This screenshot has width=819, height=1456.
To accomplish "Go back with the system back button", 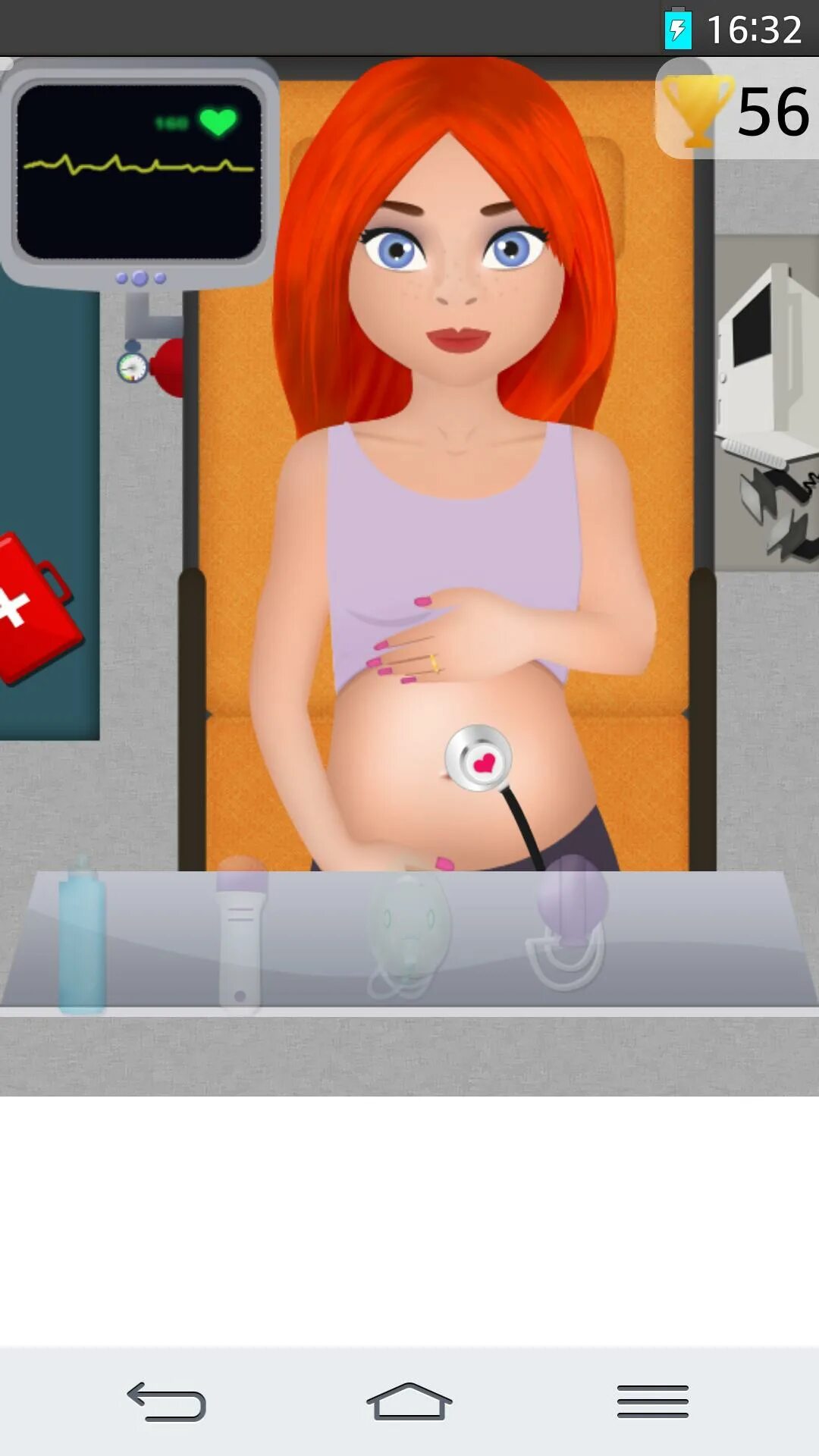I will click(x=167, y=1401).
